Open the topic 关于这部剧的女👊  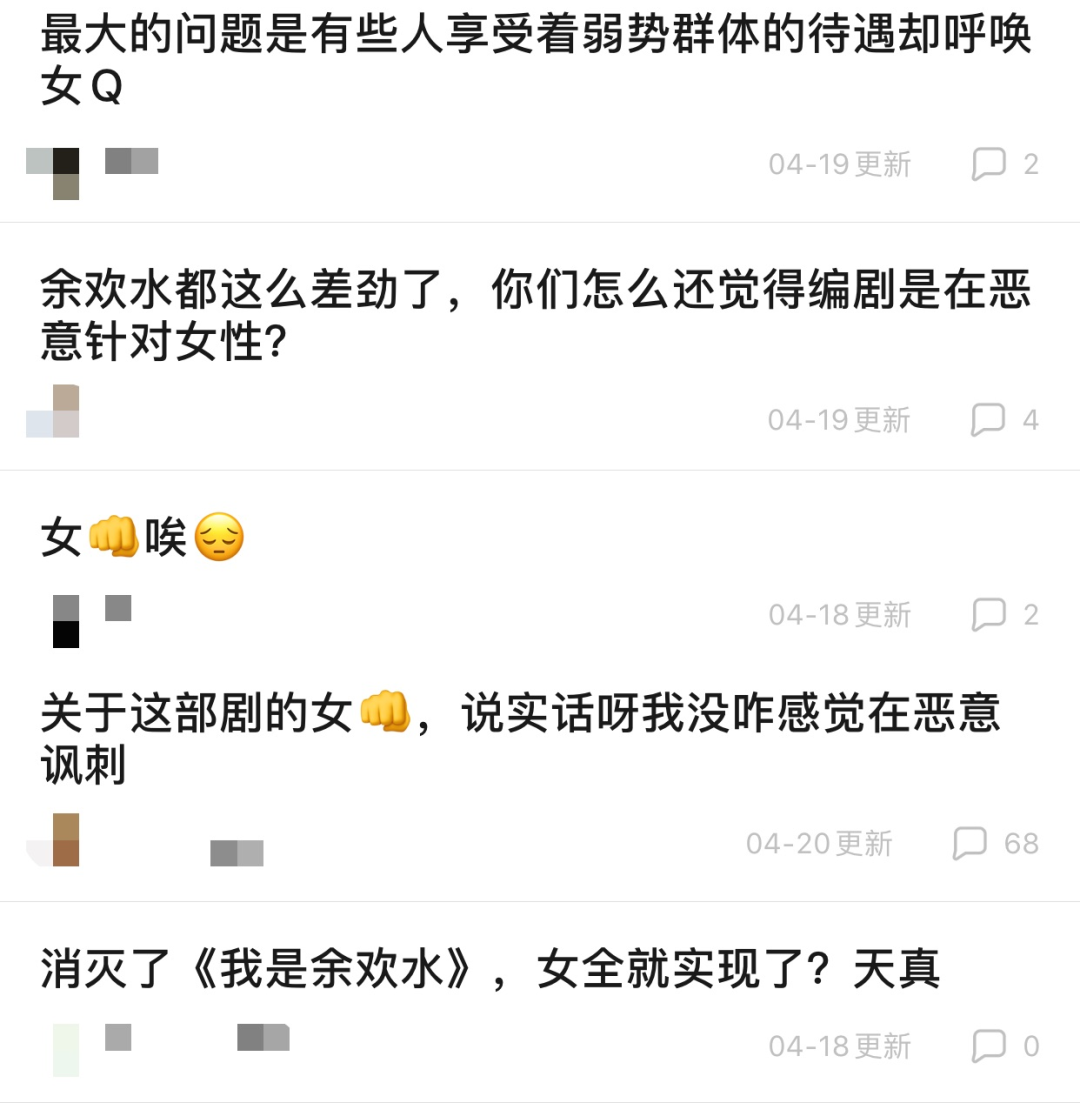[520, 740]
